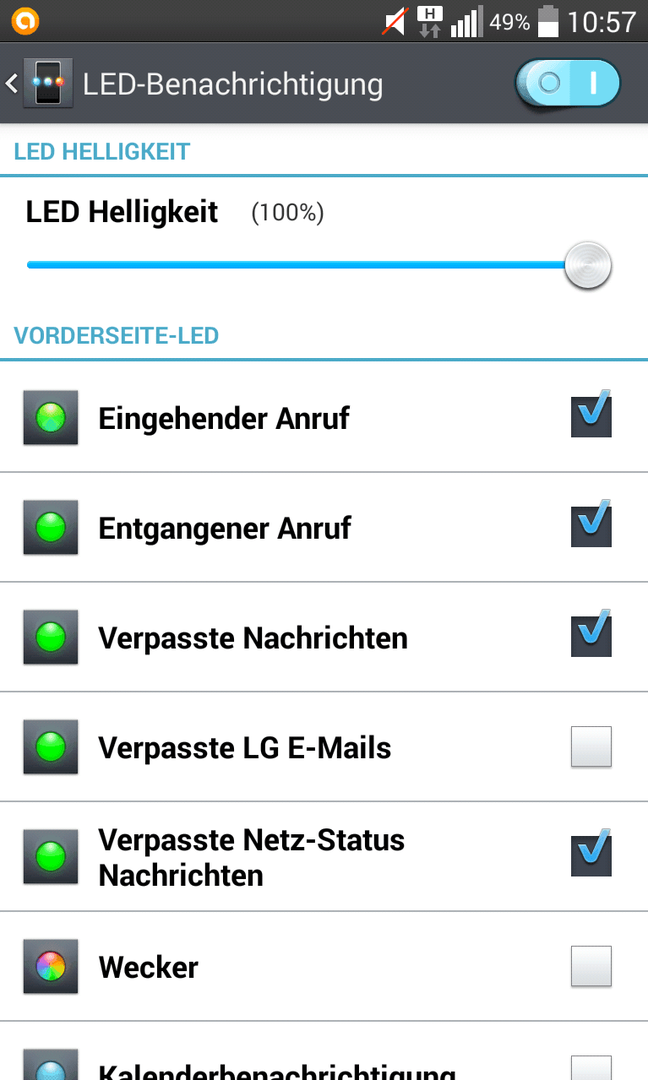
Task: Uncheck the Eingehender Anruf checkbox
Action: (x=591, y=415)
